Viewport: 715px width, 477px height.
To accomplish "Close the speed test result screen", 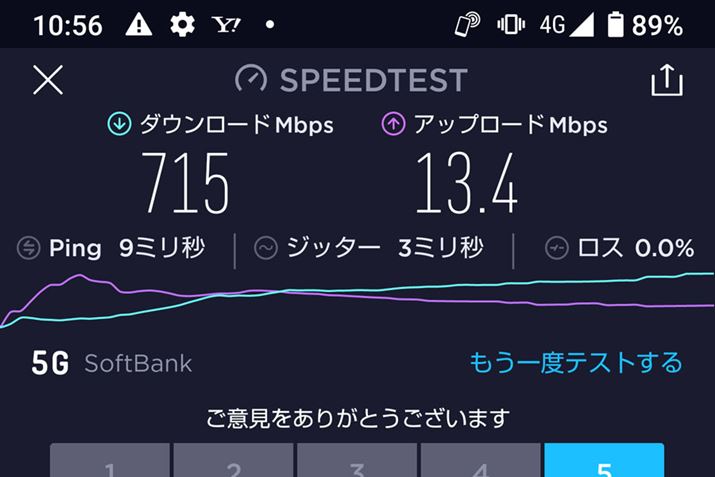I will pos(48,80).
